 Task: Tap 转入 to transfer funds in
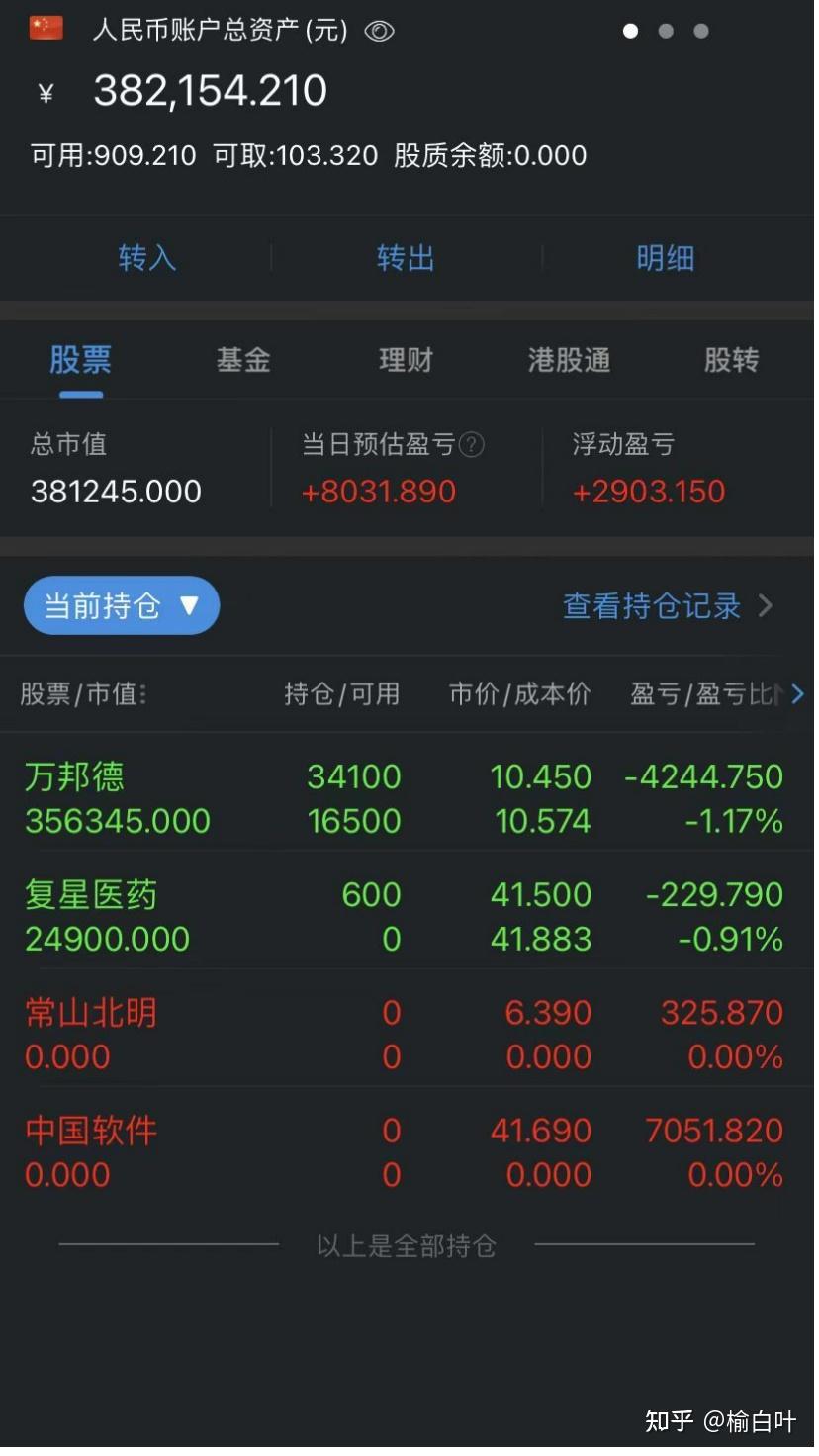[147, 258]
